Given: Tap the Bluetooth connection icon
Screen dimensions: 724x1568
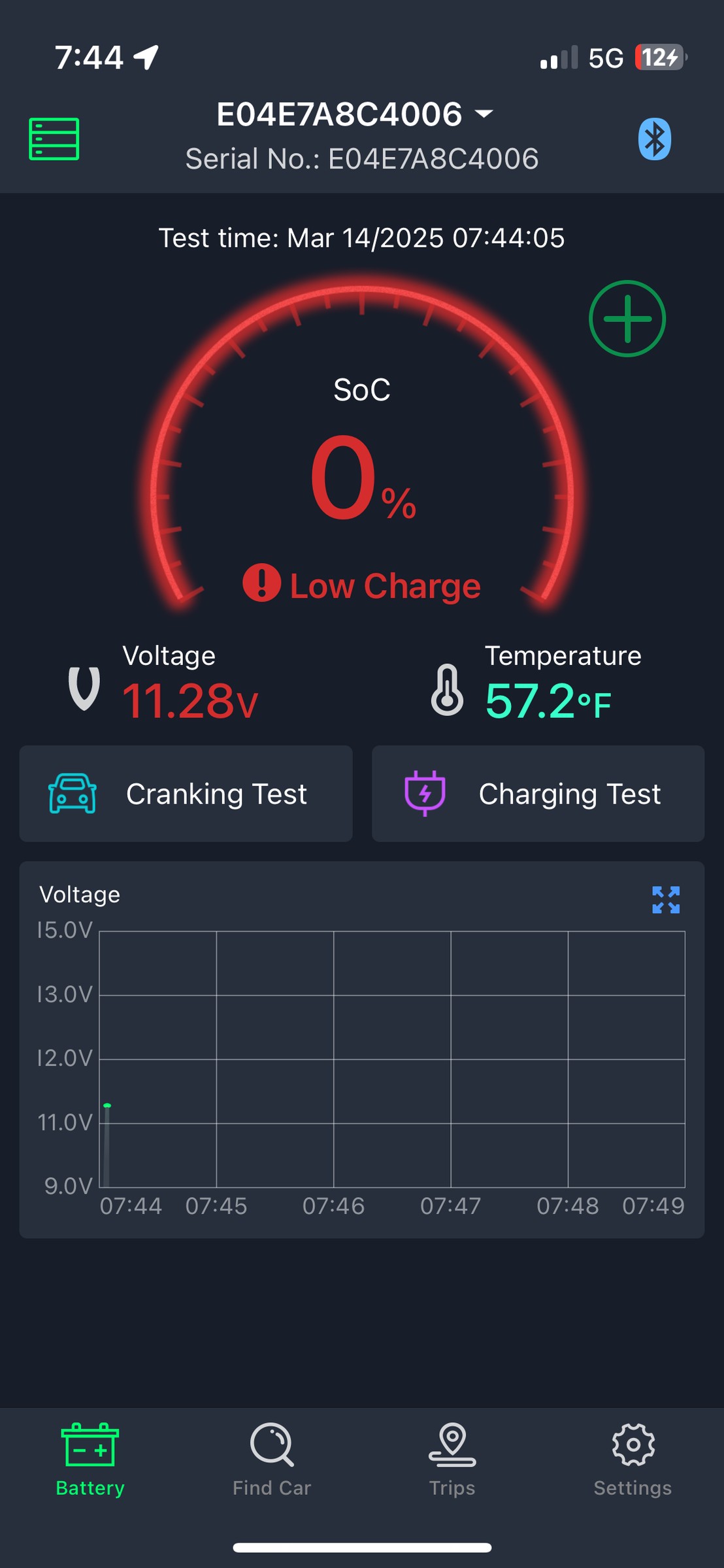Looking at the screenshot, I should pos(654,139).
